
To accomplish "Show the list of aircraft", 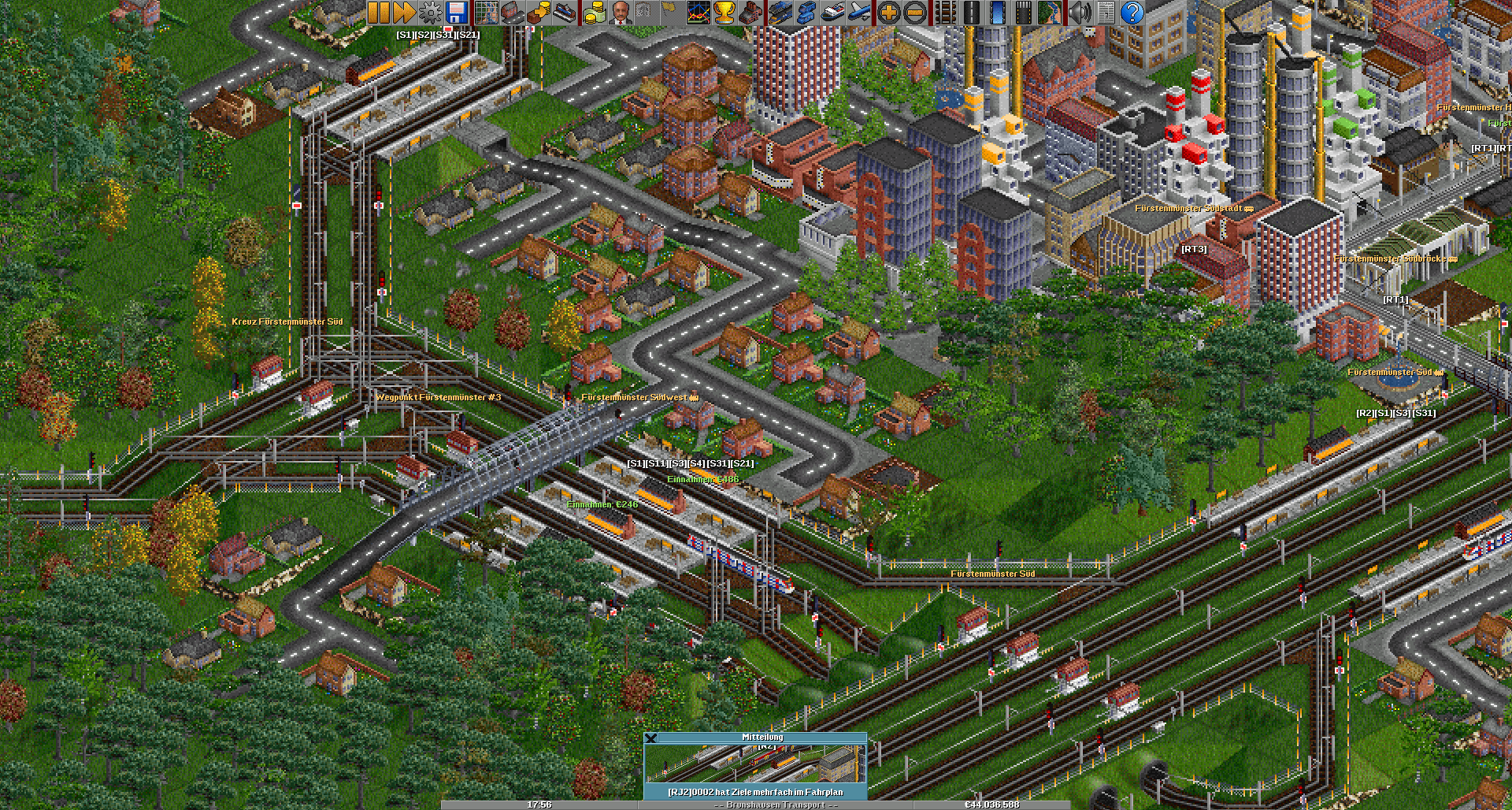I will pos(859,12).
